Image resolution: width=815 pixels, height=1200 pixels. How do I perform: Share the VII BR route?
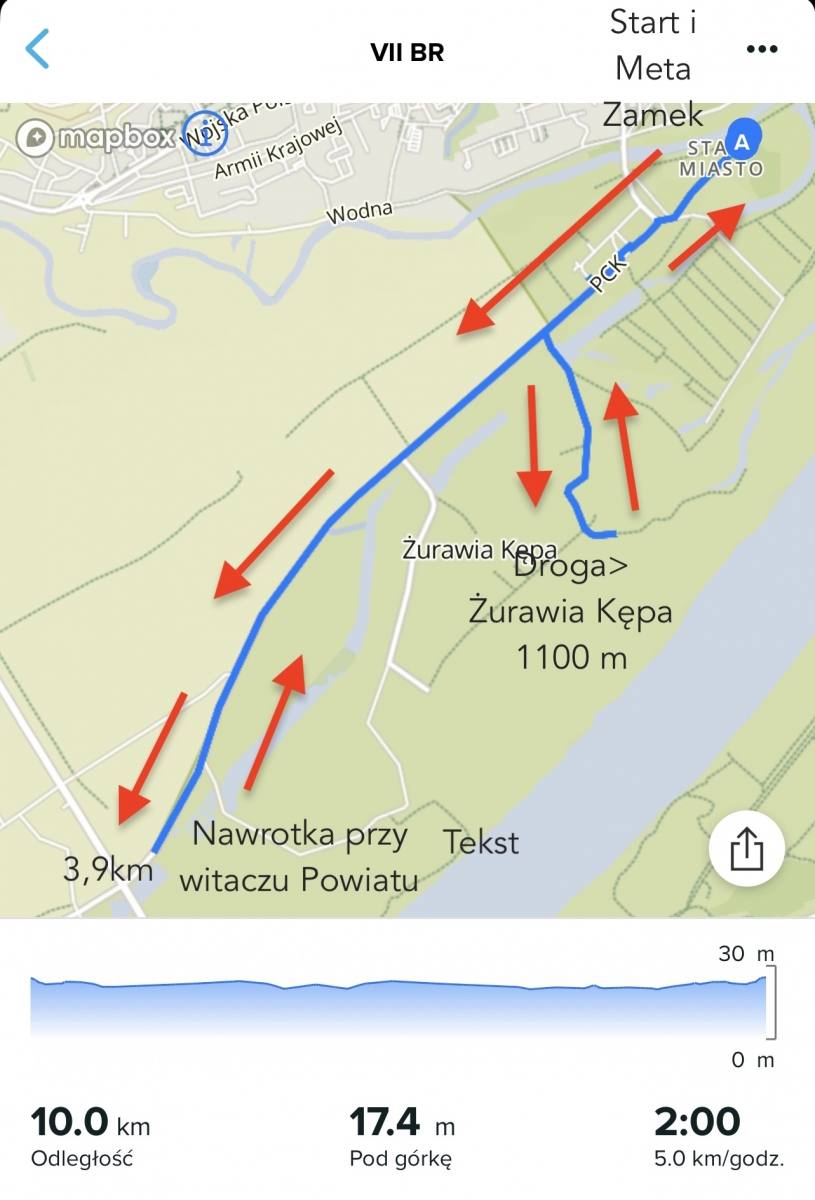[x=746, y=850]
